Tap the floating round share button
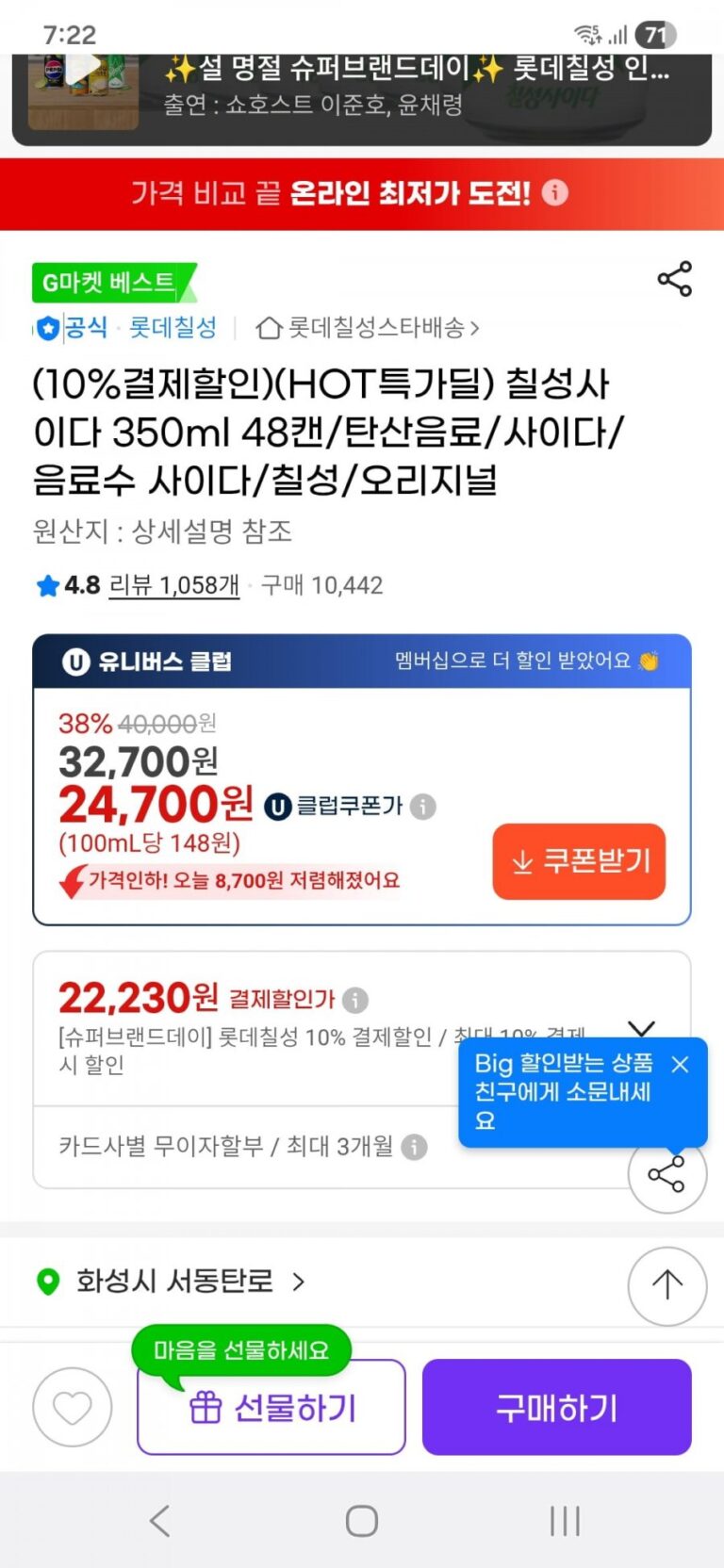Image resolution: width=724 pixels, height=1568 pixels. (x=666, y=1174)
